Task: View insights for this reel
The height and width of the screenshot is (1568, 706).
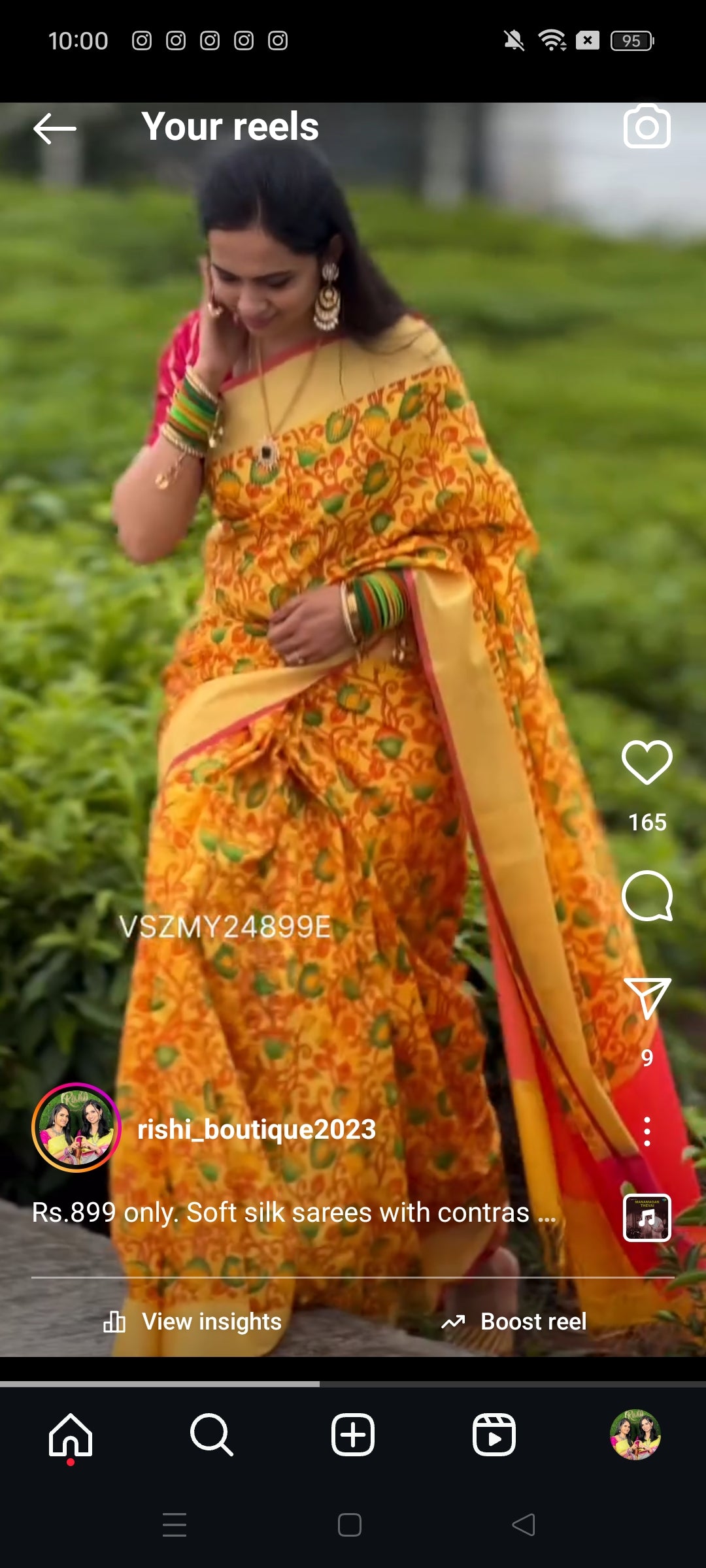Action: (193, 1322)
